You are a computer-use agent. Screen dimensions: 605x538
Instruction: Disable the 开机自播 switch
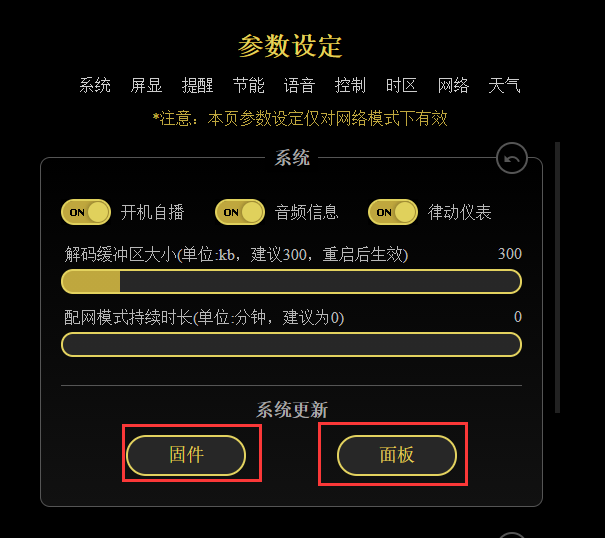[86, 212]
